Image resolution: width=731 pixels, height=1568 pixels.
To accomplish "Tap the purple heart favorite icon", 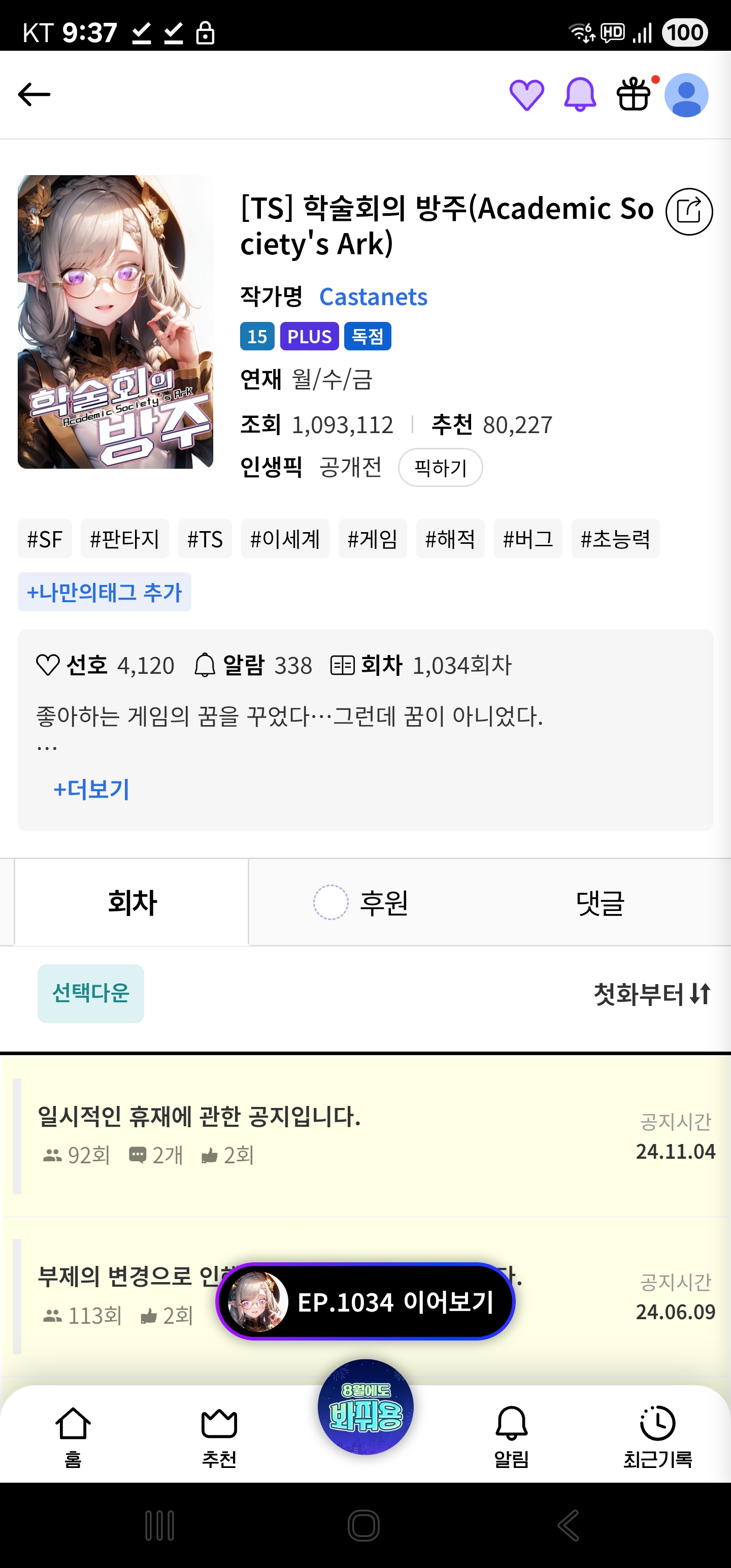I will (x=526, y=95).
